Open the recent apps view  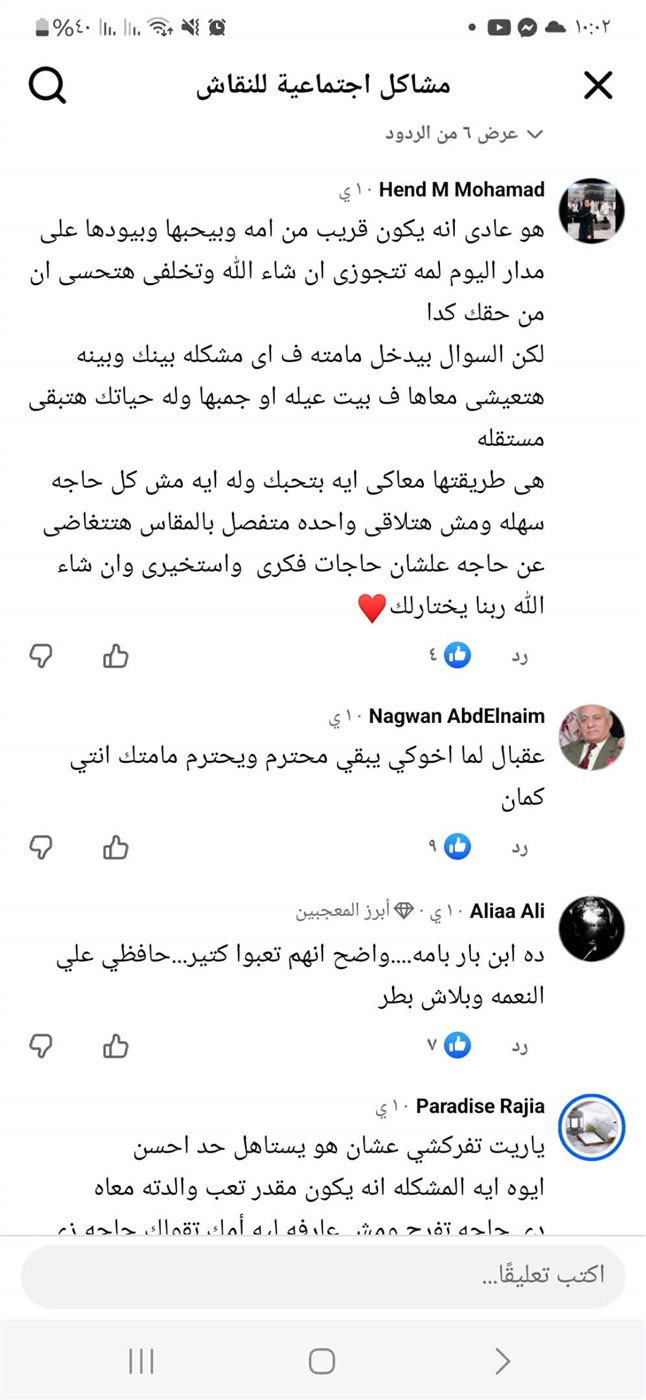coord(141,1360)
